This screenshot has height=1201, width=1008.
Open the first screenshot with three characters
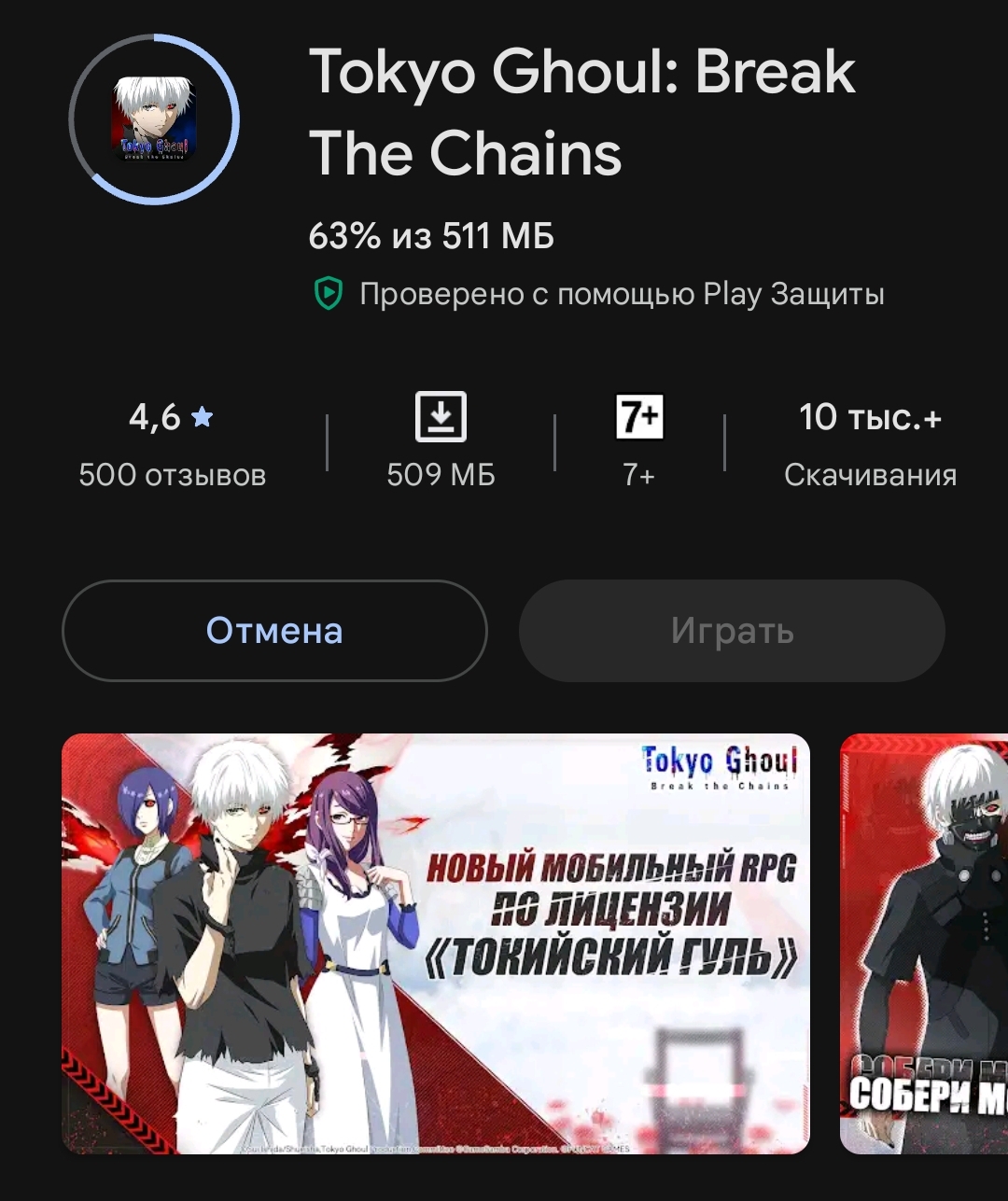pos(435,943)
